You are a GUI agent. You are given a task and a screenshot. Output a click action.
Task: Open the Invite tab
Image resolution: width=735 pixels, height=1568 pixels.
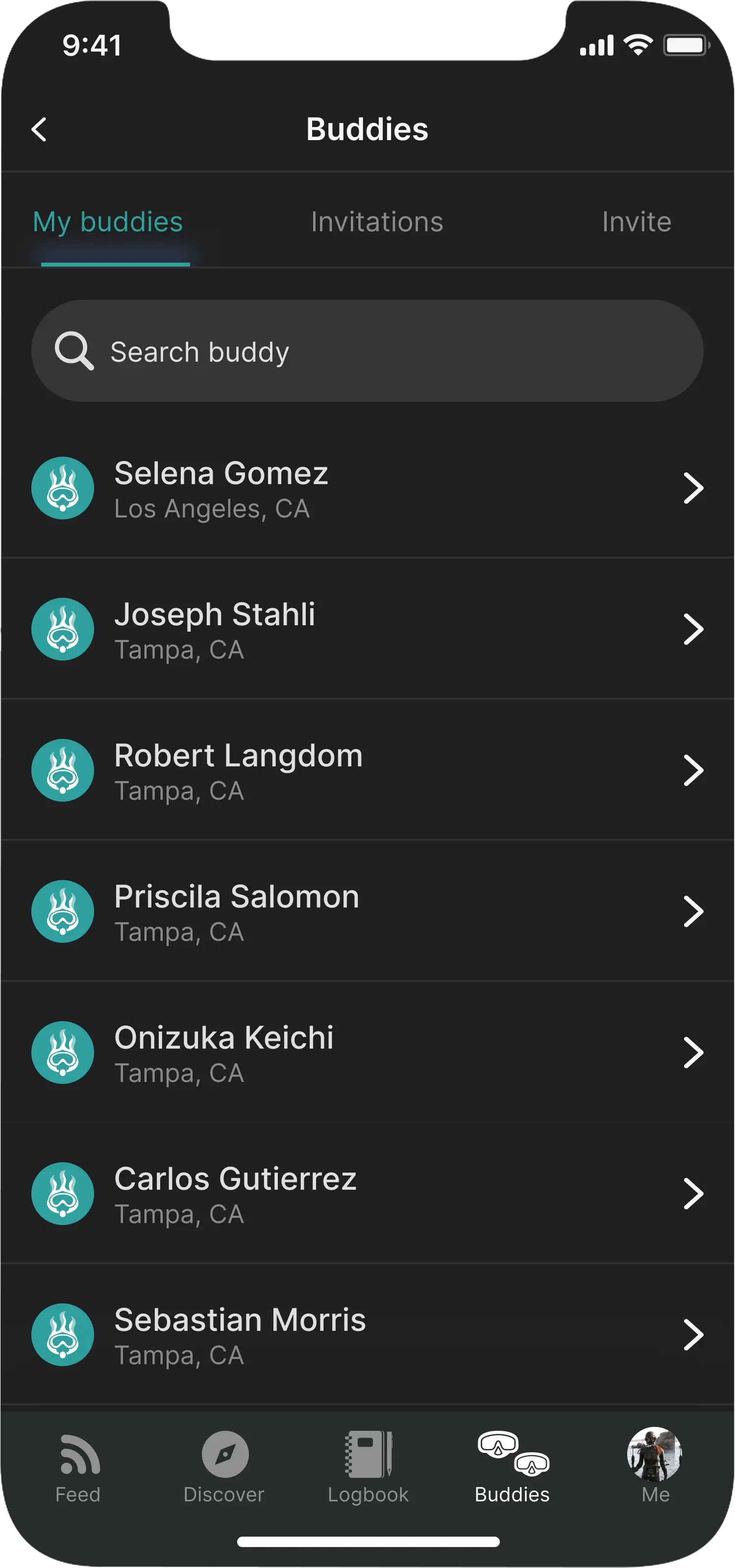[636, 222]
